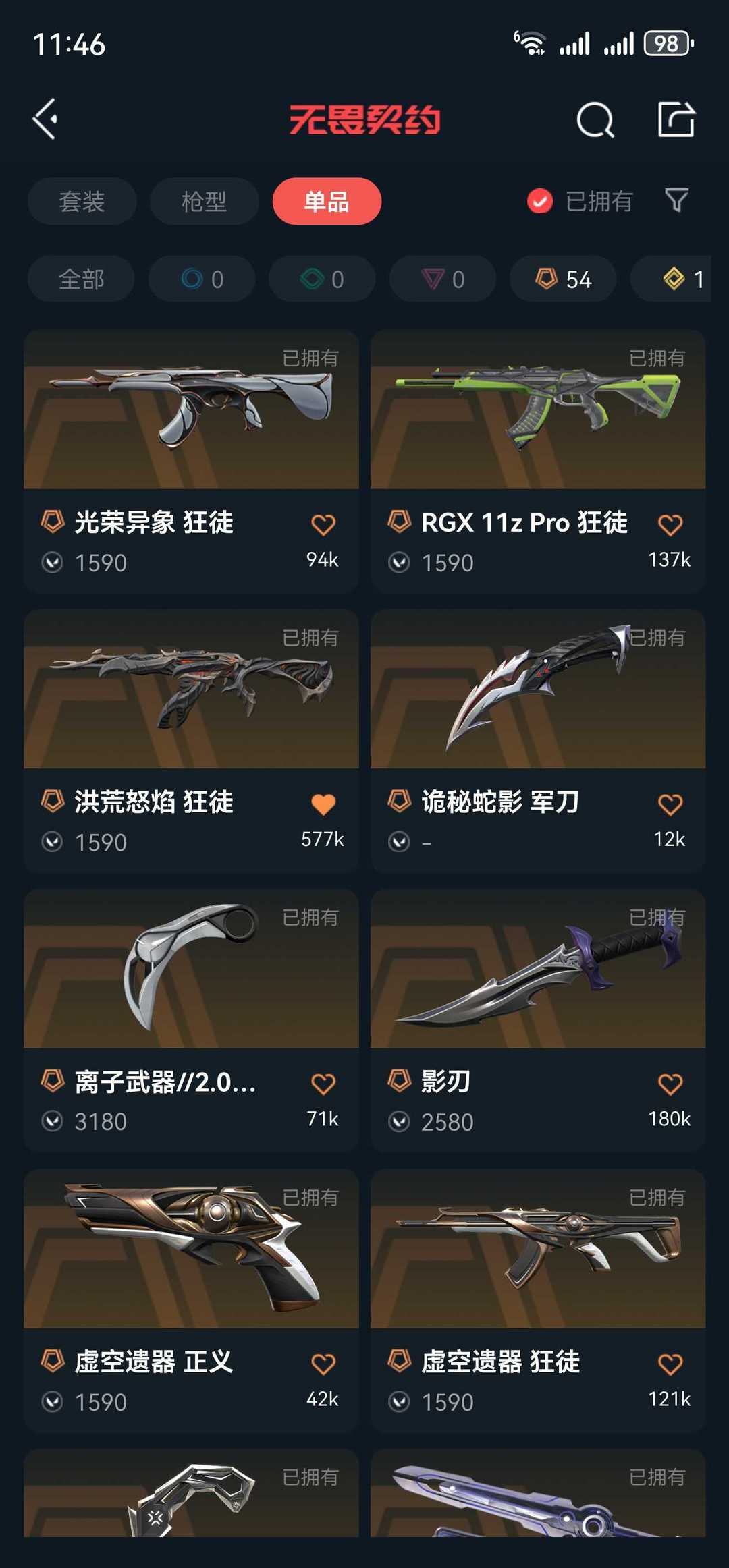Unlike the 洪荒怒焰 狂徒 skin
Image resolution: width=729 pixels, height=1568 pixels.
click(323, 804)
